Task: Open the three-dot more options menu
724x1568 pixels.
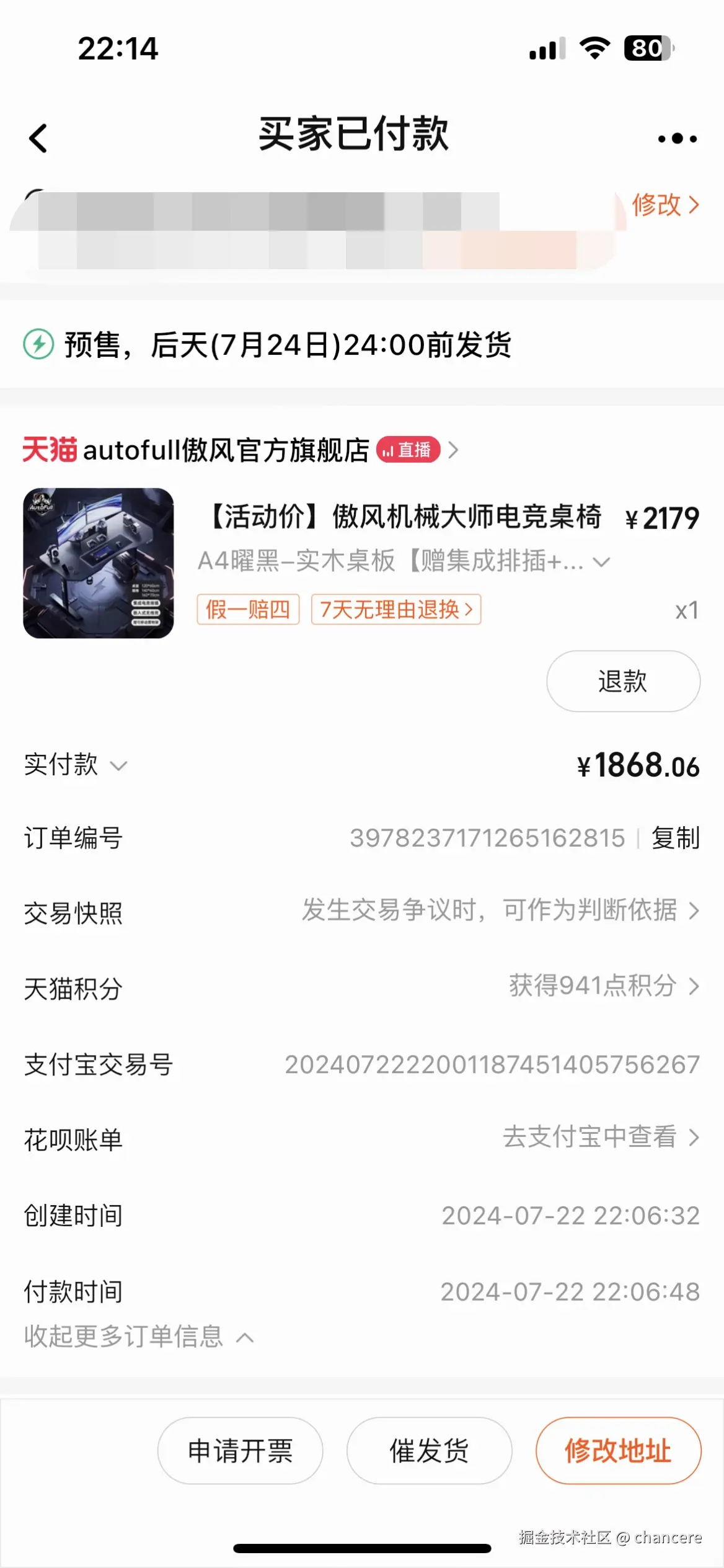Action: 675,138
